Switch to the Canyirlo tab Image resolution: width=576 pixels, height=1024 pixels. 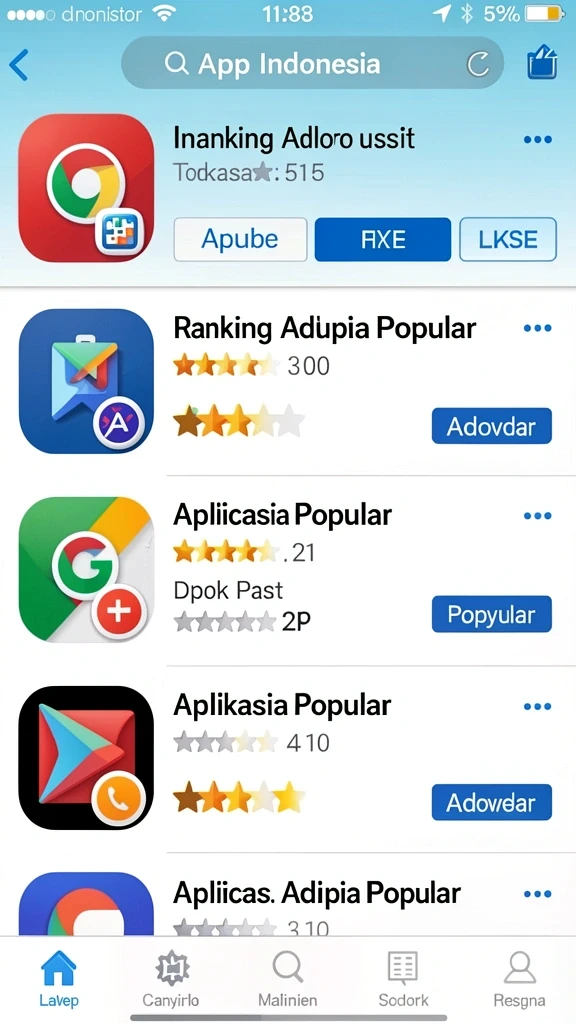point(171,978)
